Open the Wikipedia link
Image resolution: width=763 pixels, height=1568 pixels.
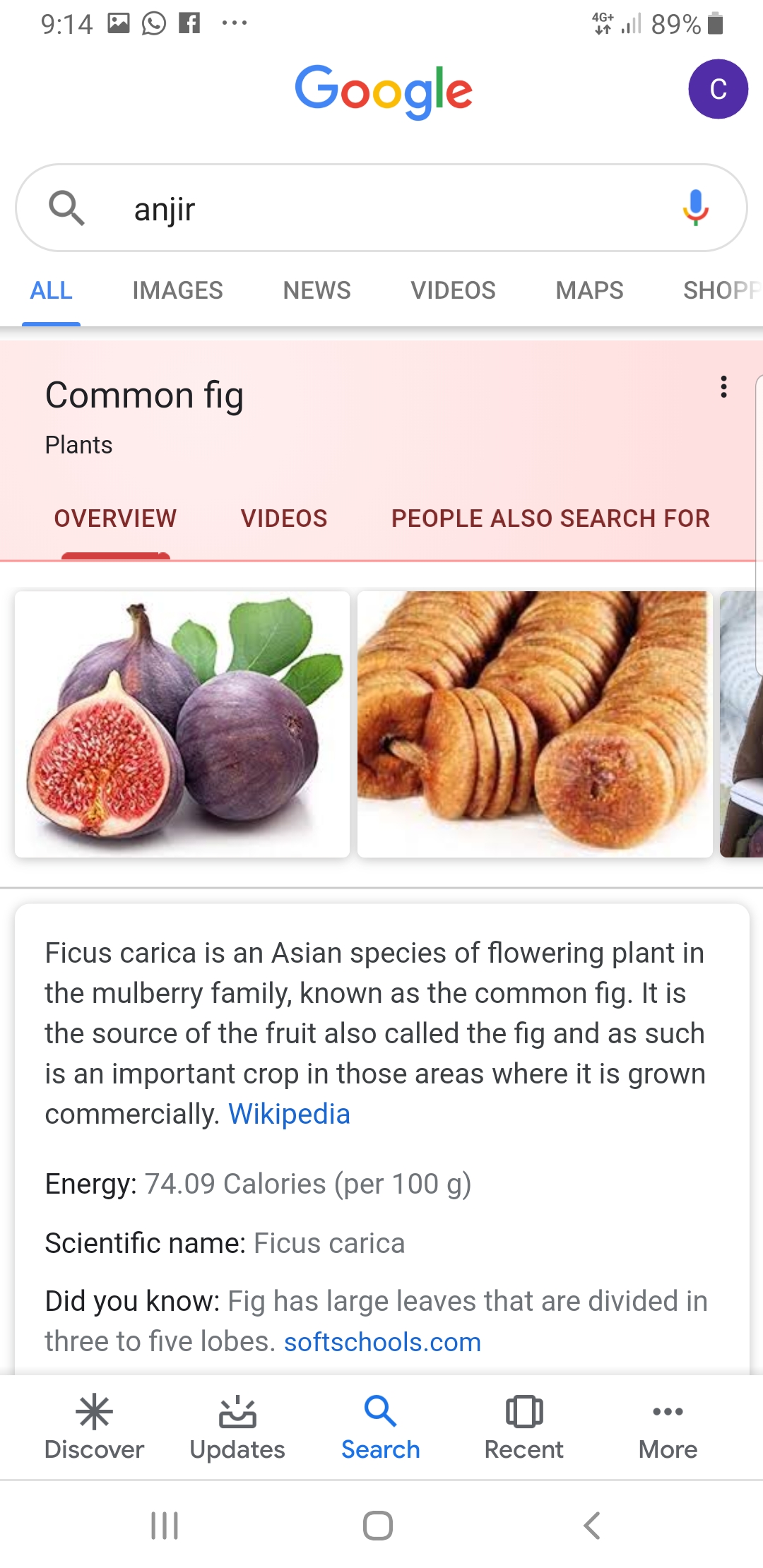click(x=289, y=1114)
